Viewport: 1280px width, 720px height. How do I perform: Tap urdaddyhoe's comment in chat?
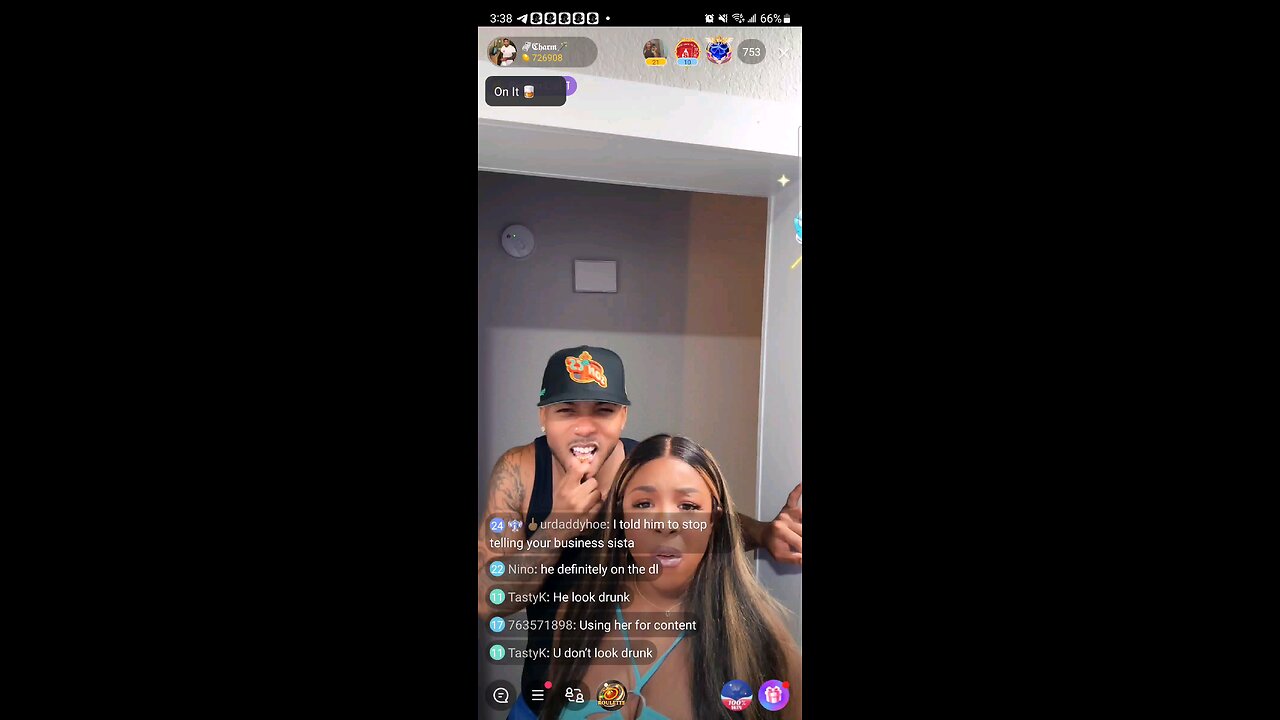[x=598, y=534]
